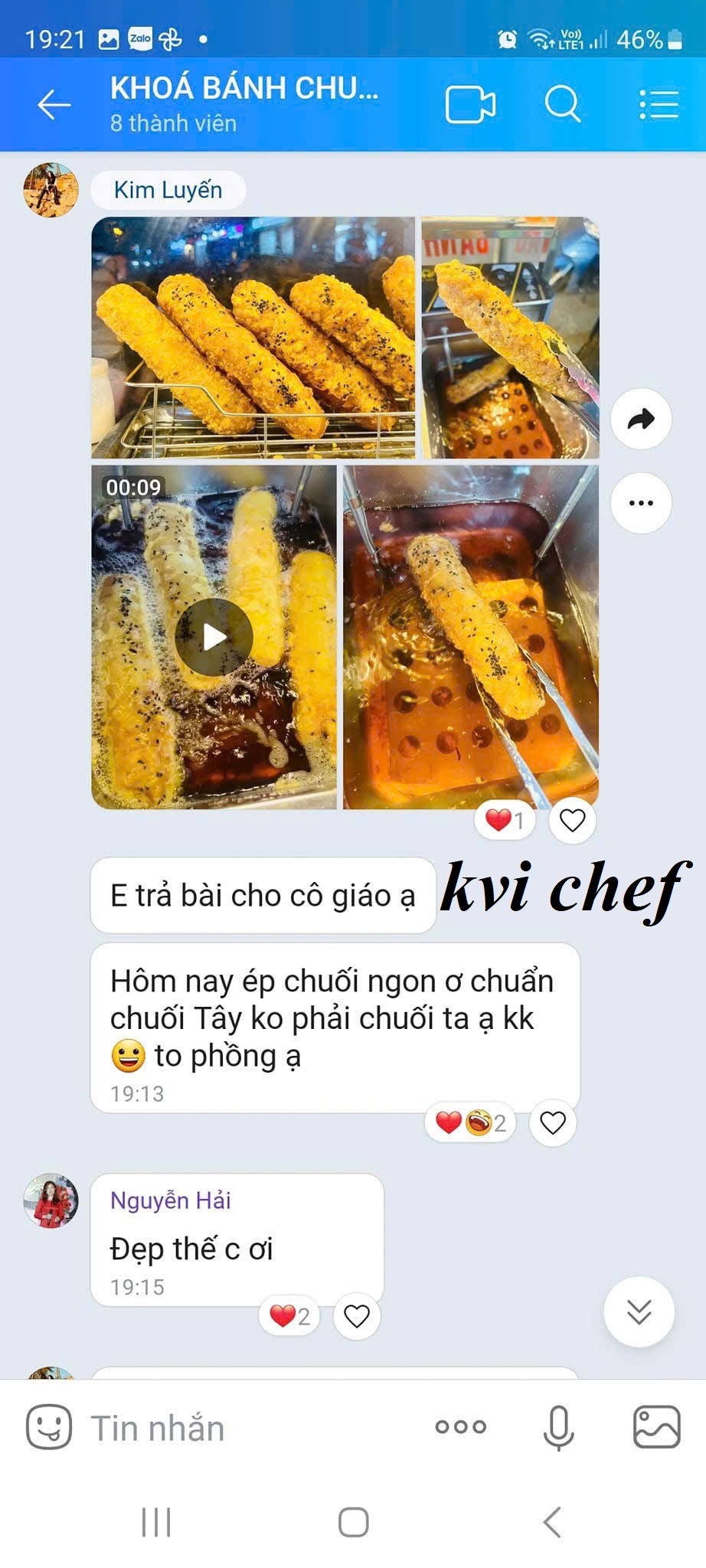
Task: Like the 'Hôm nay ép chuối' message
Action: click(552, 1123)
